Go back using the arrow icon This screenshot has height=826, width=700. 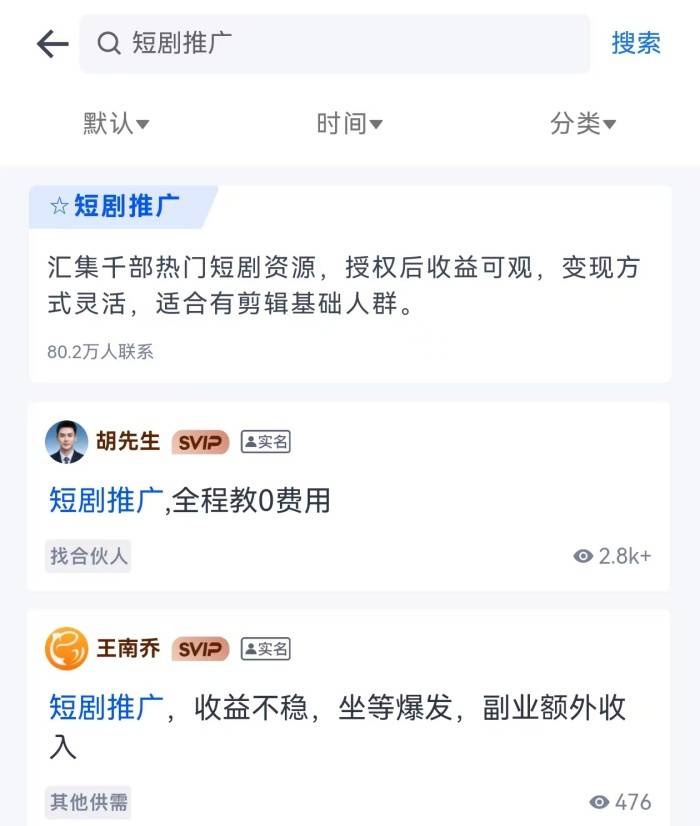pos(52,43)
